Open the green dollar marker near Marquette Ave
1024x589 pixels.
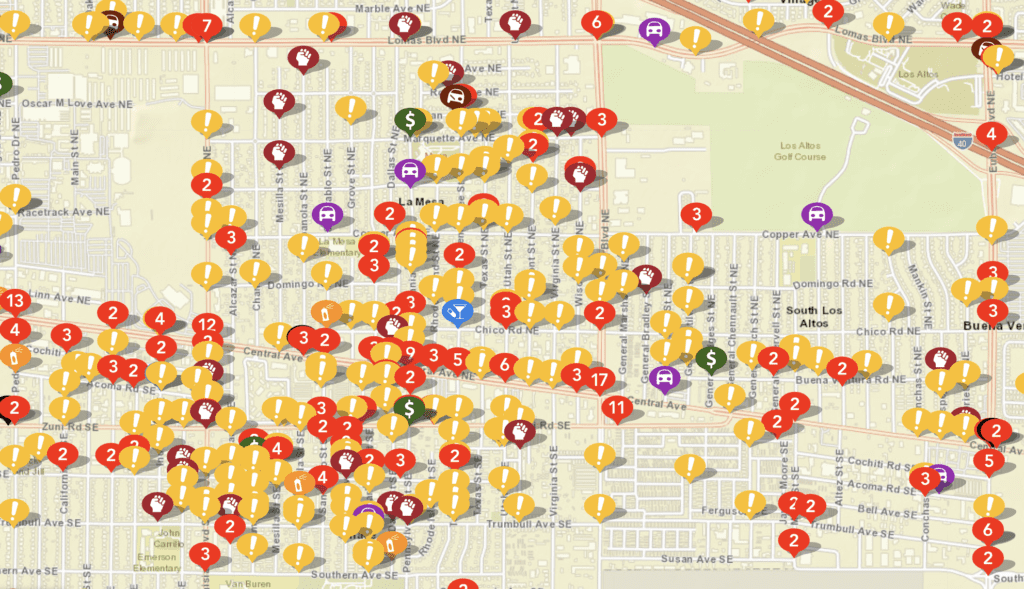(409, 121)
